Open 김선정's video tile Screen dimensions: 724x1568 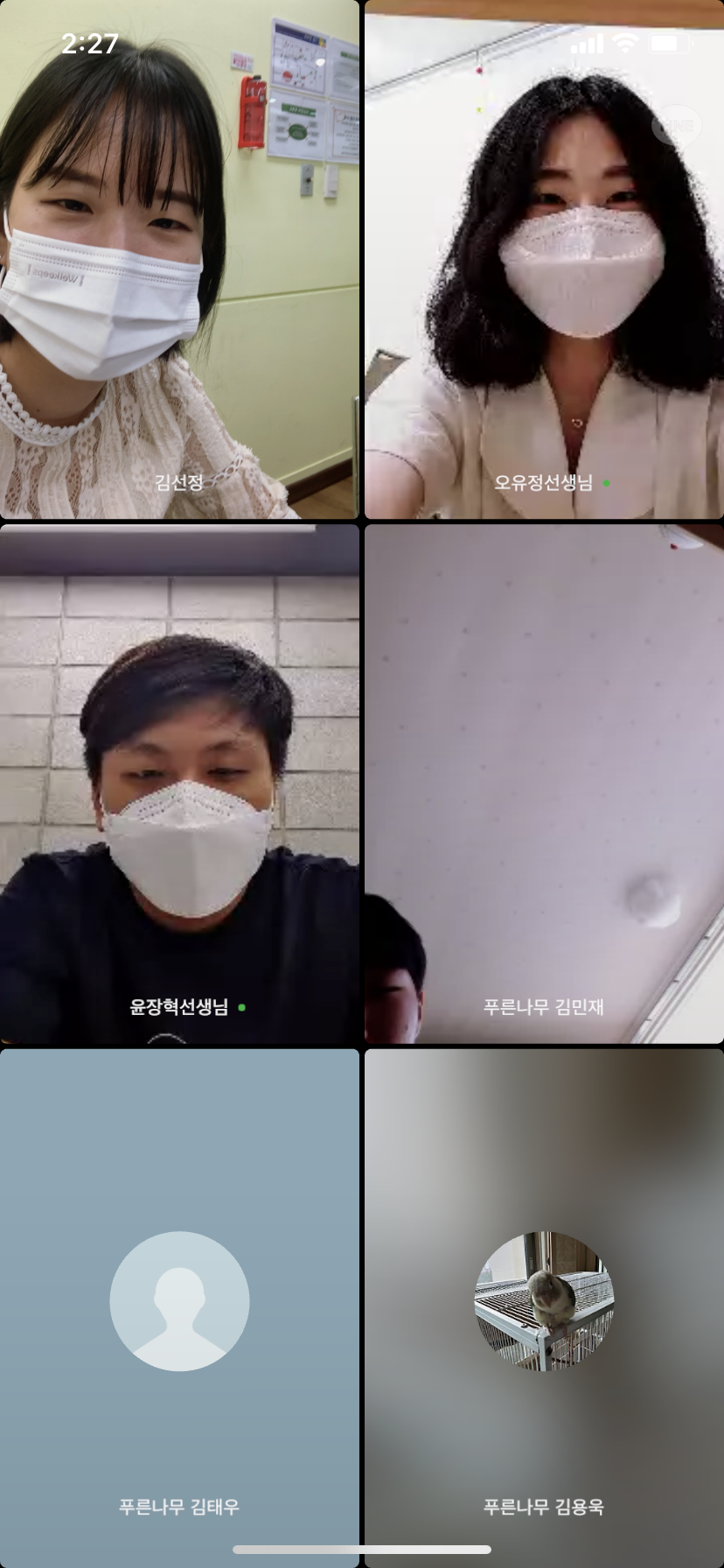(x=179, y=259)
